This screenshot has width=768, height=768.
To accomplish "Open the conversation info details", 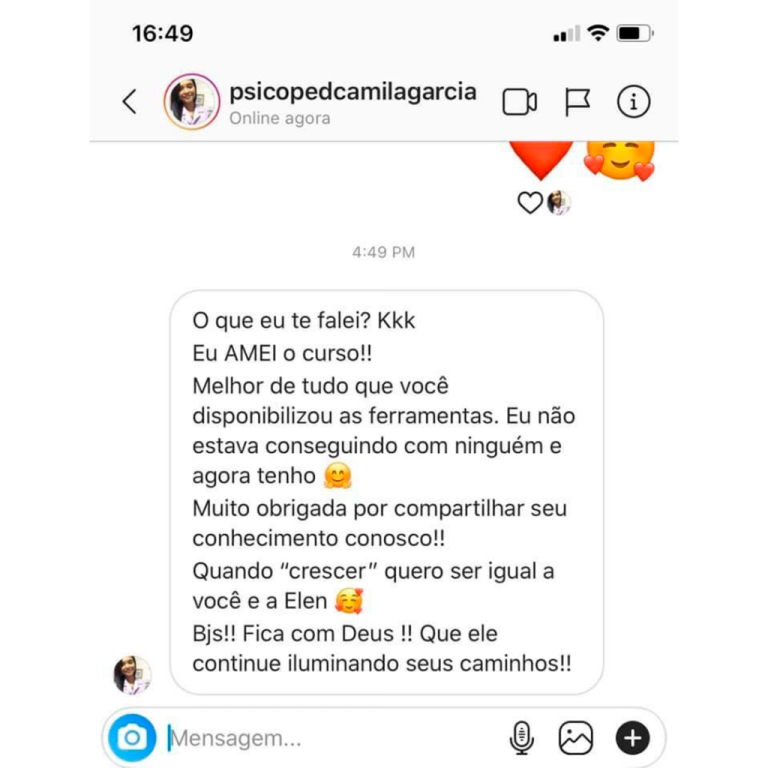I will click(633, 101).
